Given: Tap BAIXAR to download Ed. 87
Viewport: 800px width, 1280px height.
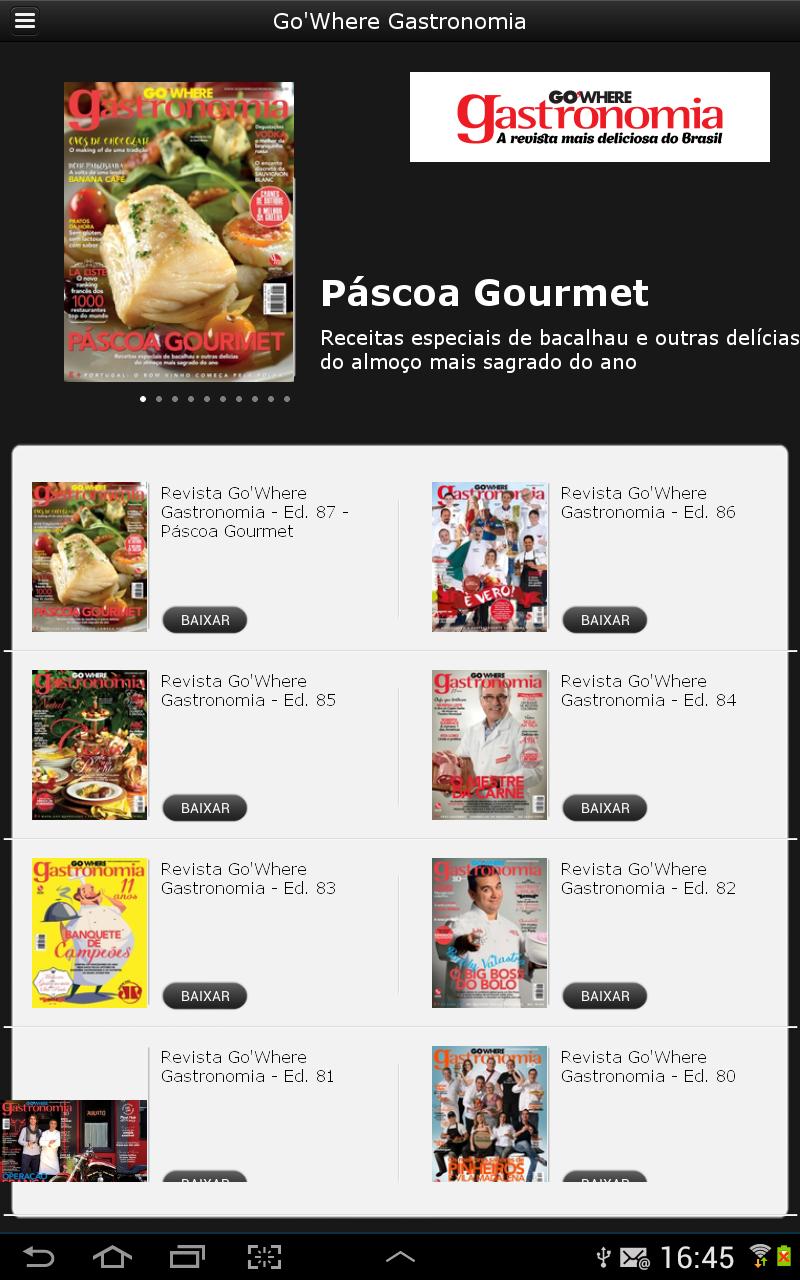Looking at the screenshot, I should [x=204, y=620].
